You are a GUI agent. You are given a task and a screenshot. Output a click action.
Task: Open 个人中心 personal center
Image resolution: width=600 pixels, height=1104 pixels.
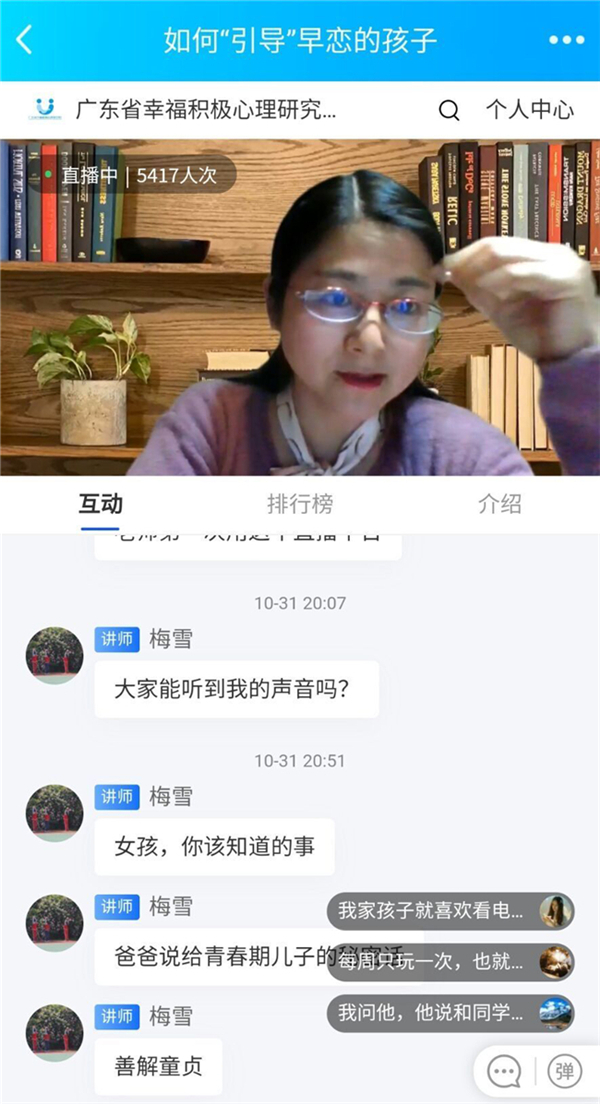(x=530, y=110)
